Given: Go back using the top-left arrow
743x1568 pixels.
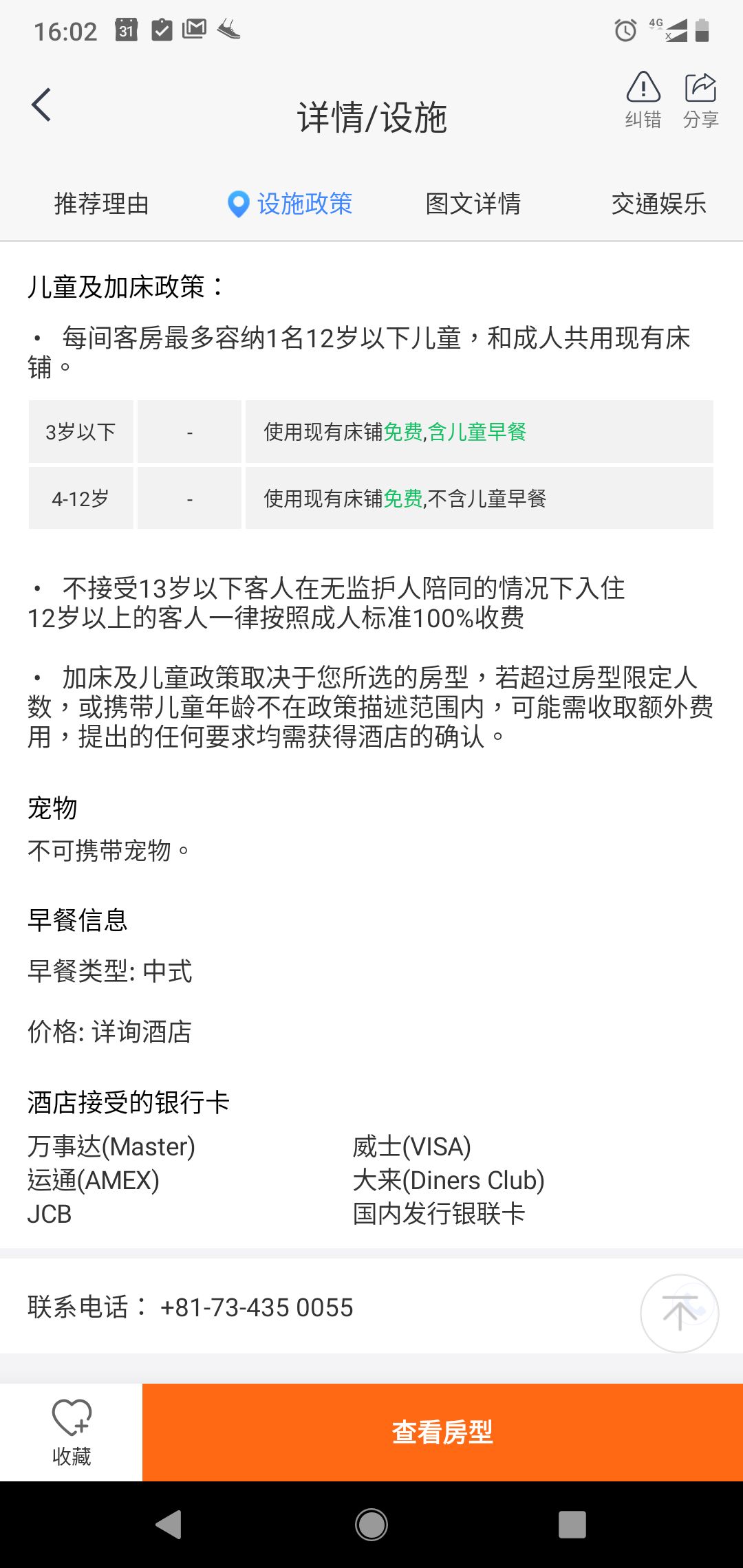Looking at the screenshot, I should pos(41,105).
